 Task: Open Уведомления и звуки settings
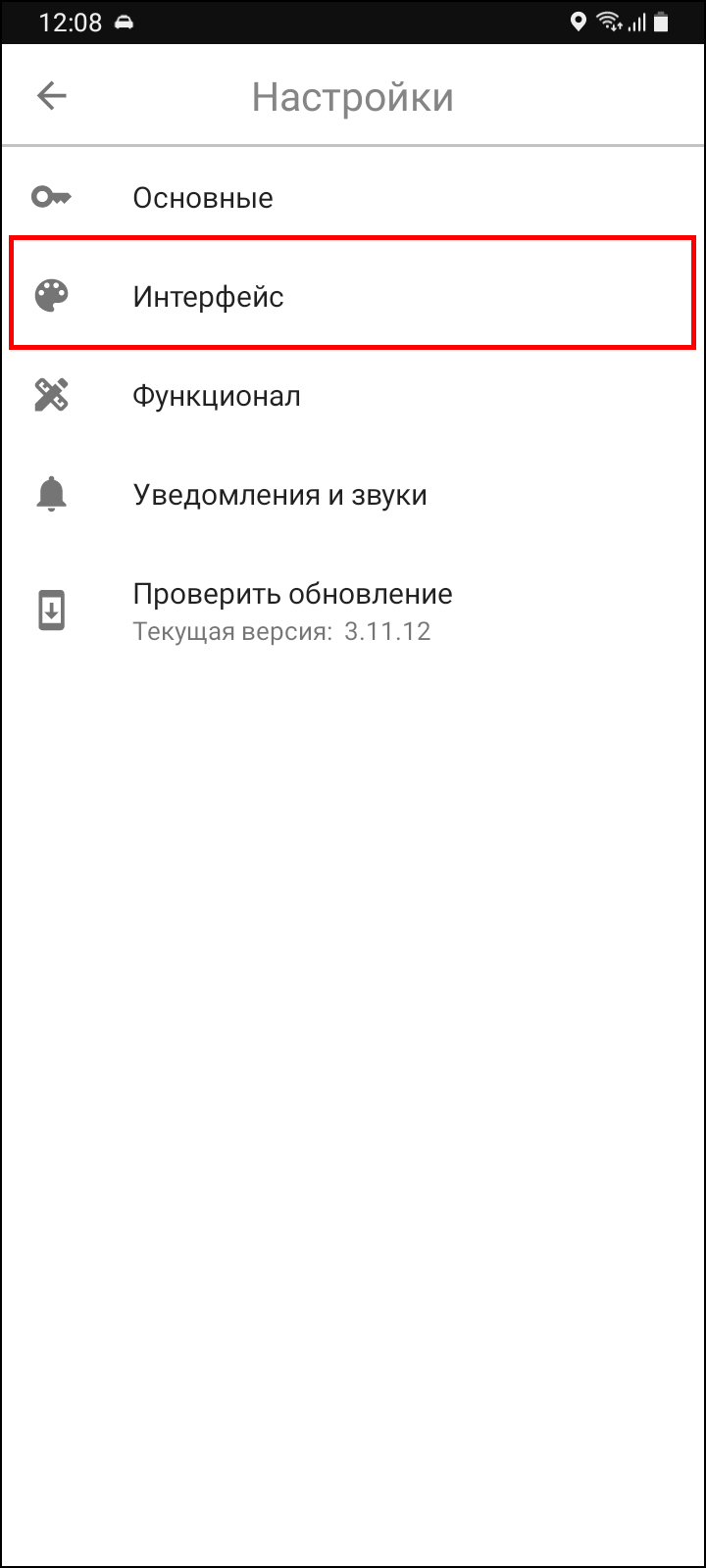click(x=279, y=495)
